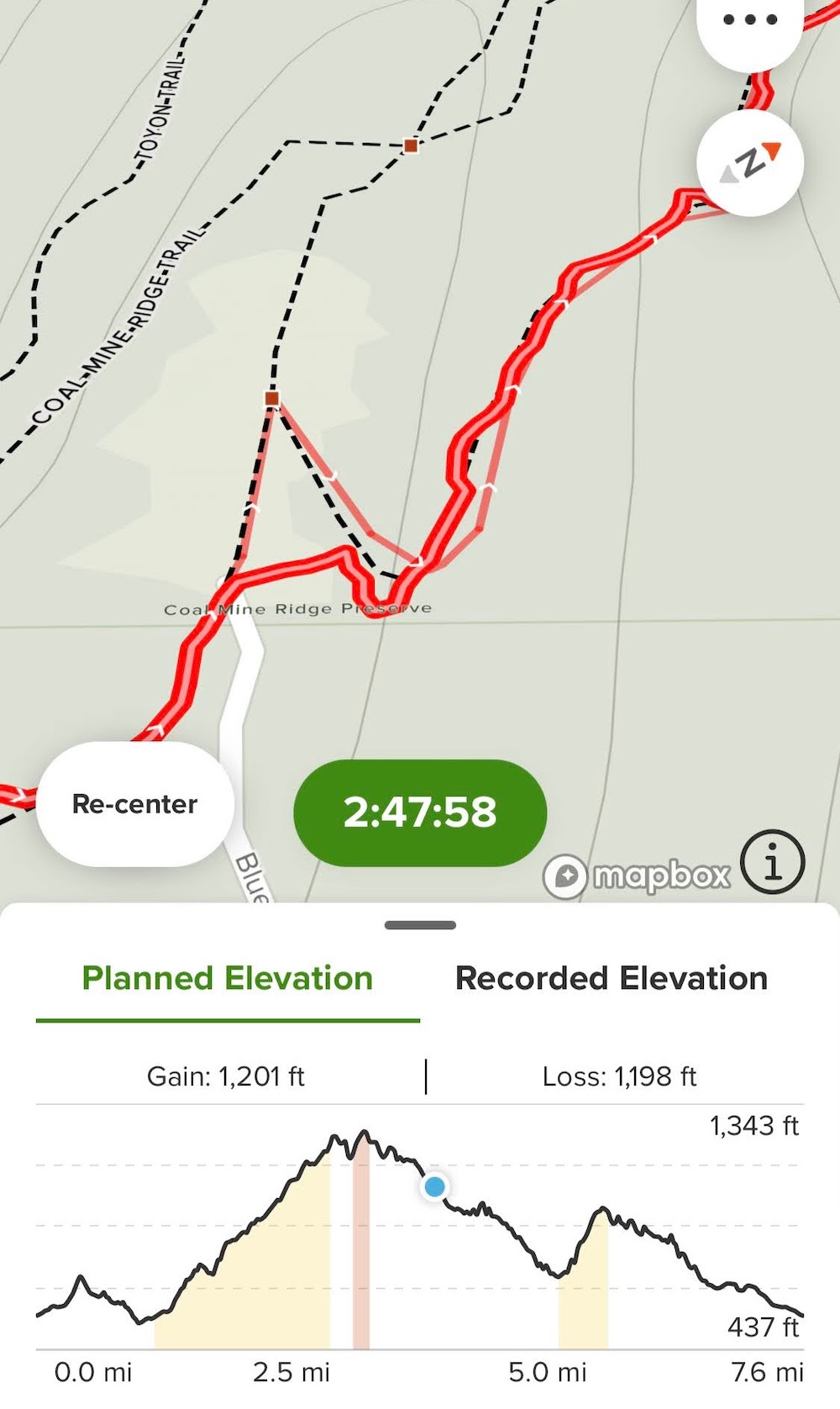Tap the bottom sheet drag handle
This screenshot has width=840, height=1409.
click(420, 925)
